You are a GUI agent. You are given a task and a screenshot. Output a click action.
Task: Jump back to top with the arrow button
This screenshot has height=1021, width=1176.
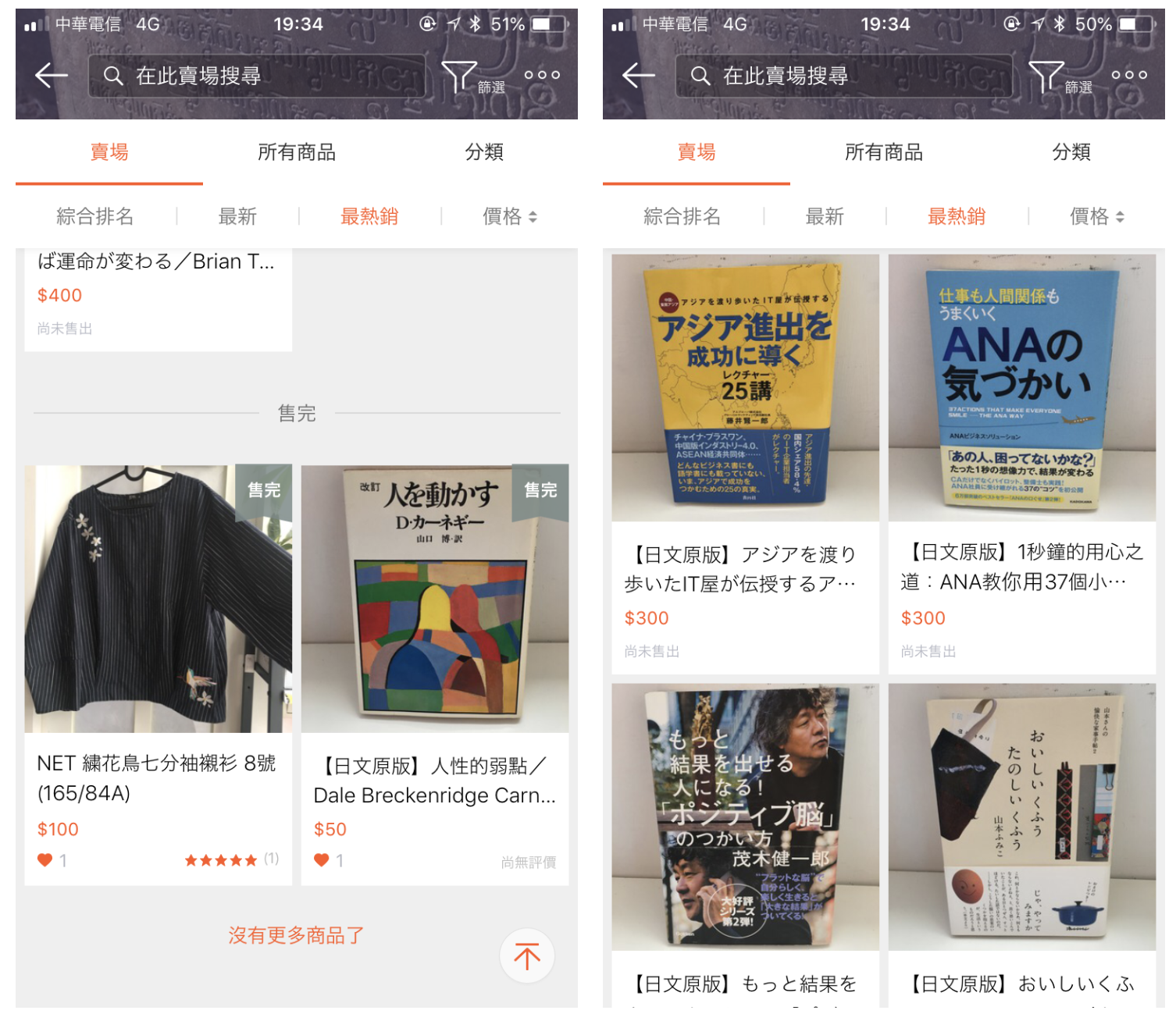click(527, 955)
